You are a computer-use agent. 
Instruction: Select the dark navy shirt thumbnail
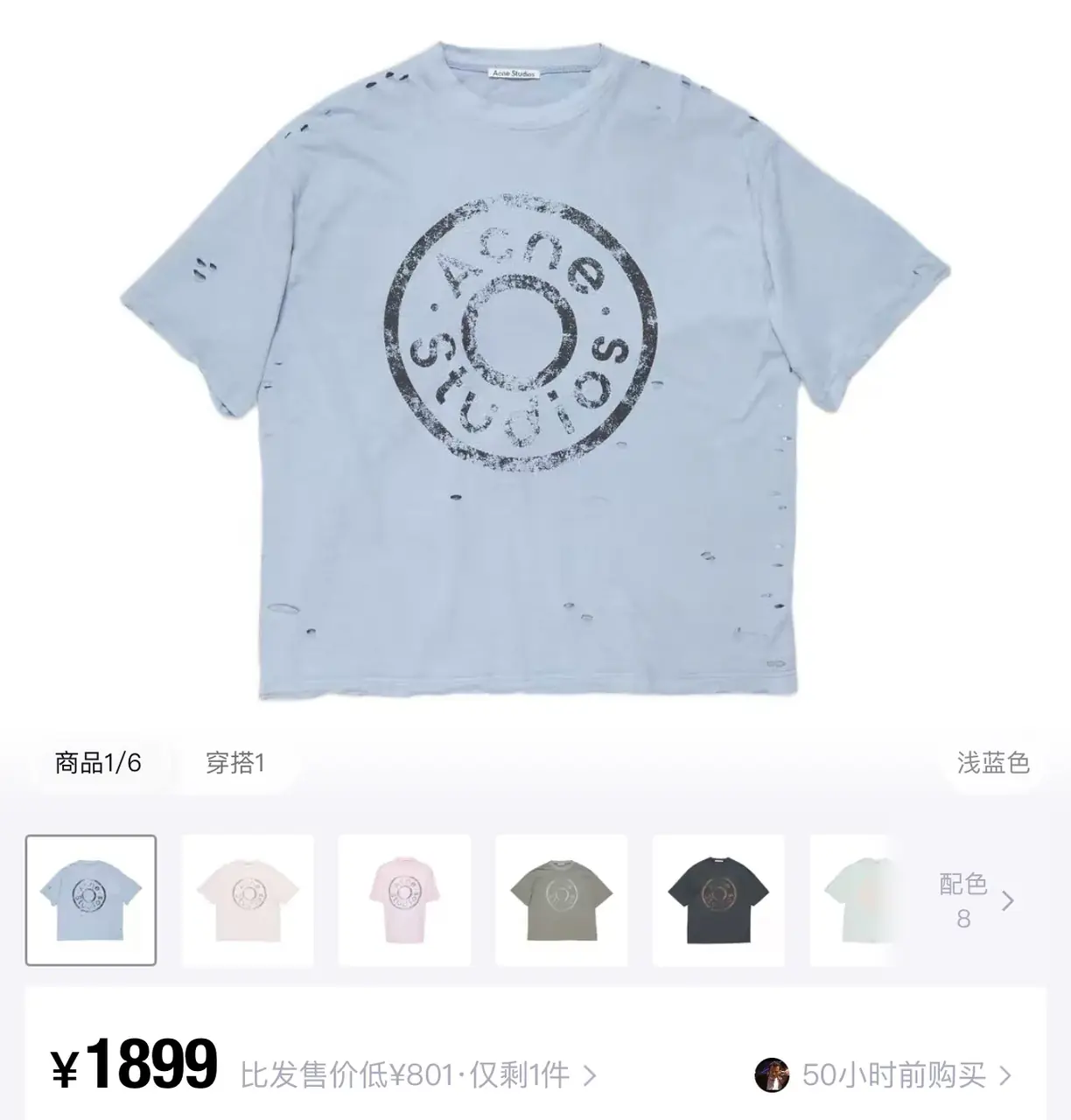(717, 900)
